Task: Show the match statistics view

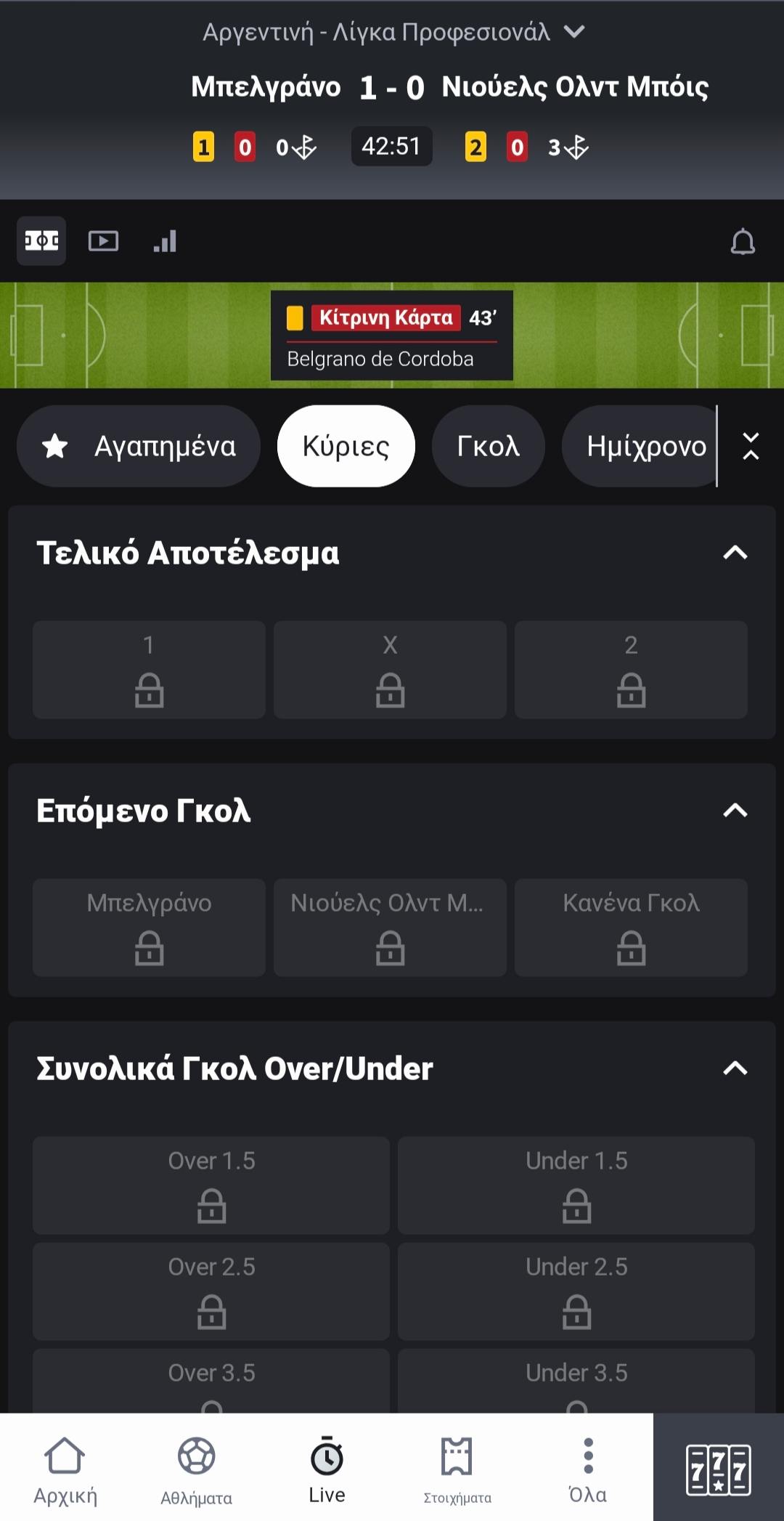Action: [x=165, y=240]
